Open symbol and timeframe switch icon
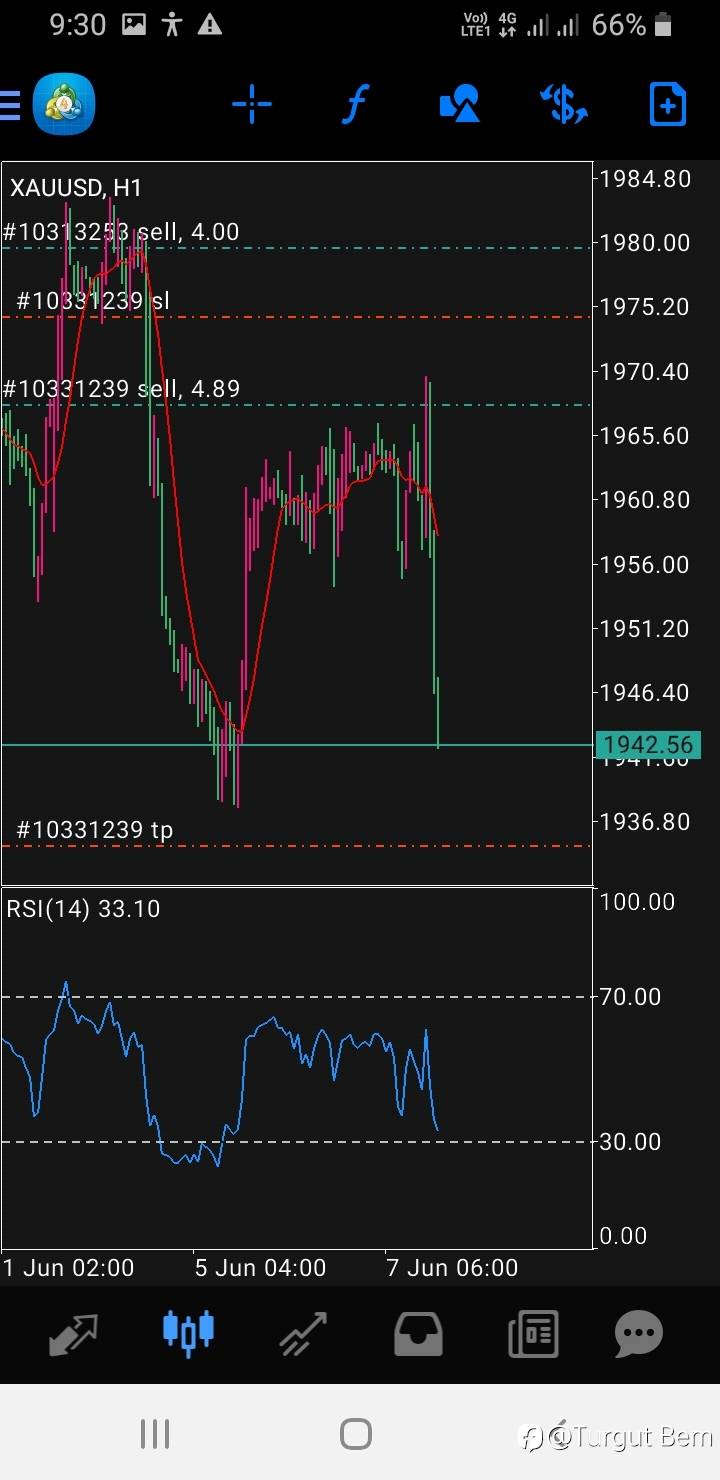Screen dimensions: 720x1480 [x=563, y=104]
